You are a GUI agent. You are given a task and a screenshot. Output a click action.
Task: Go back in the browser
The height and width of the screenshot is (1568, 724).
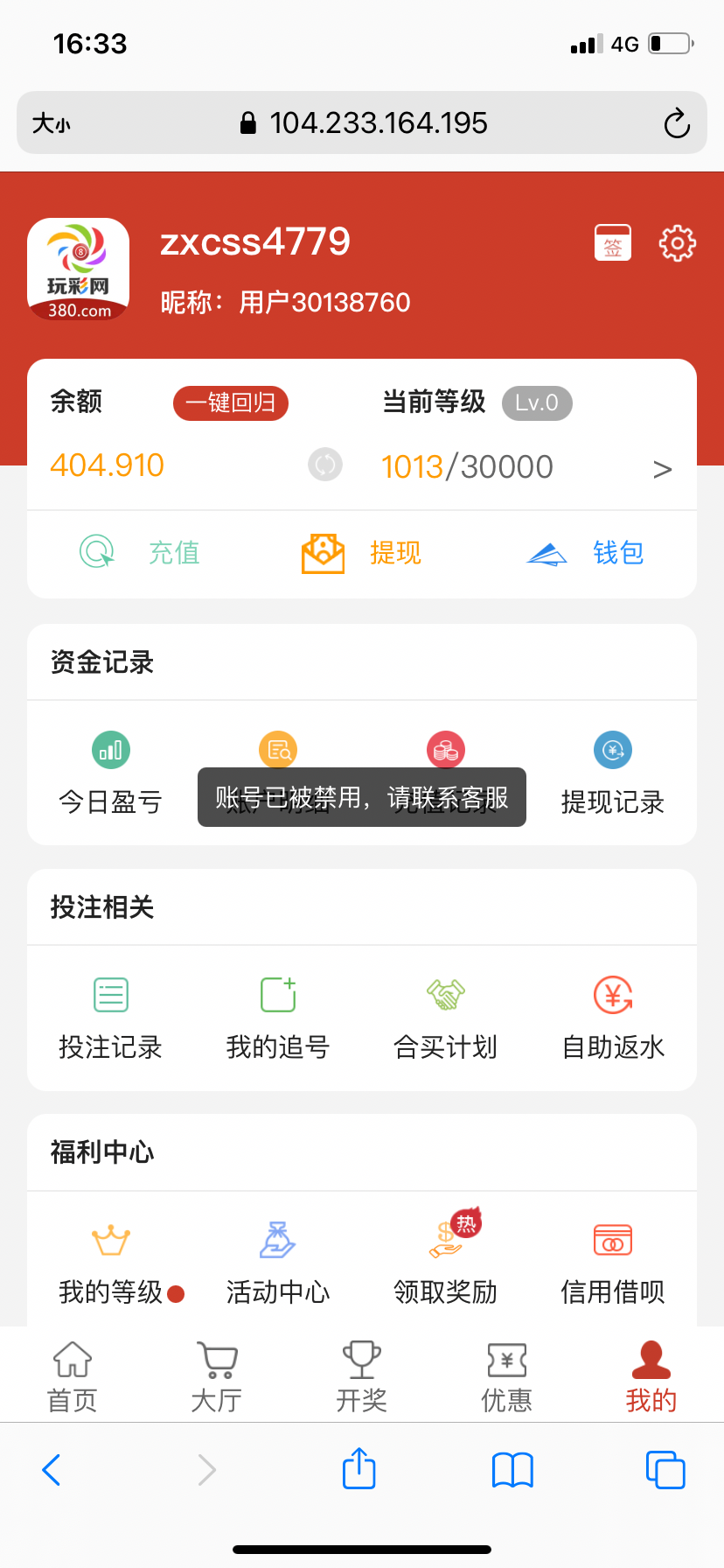coord(52,1470)
